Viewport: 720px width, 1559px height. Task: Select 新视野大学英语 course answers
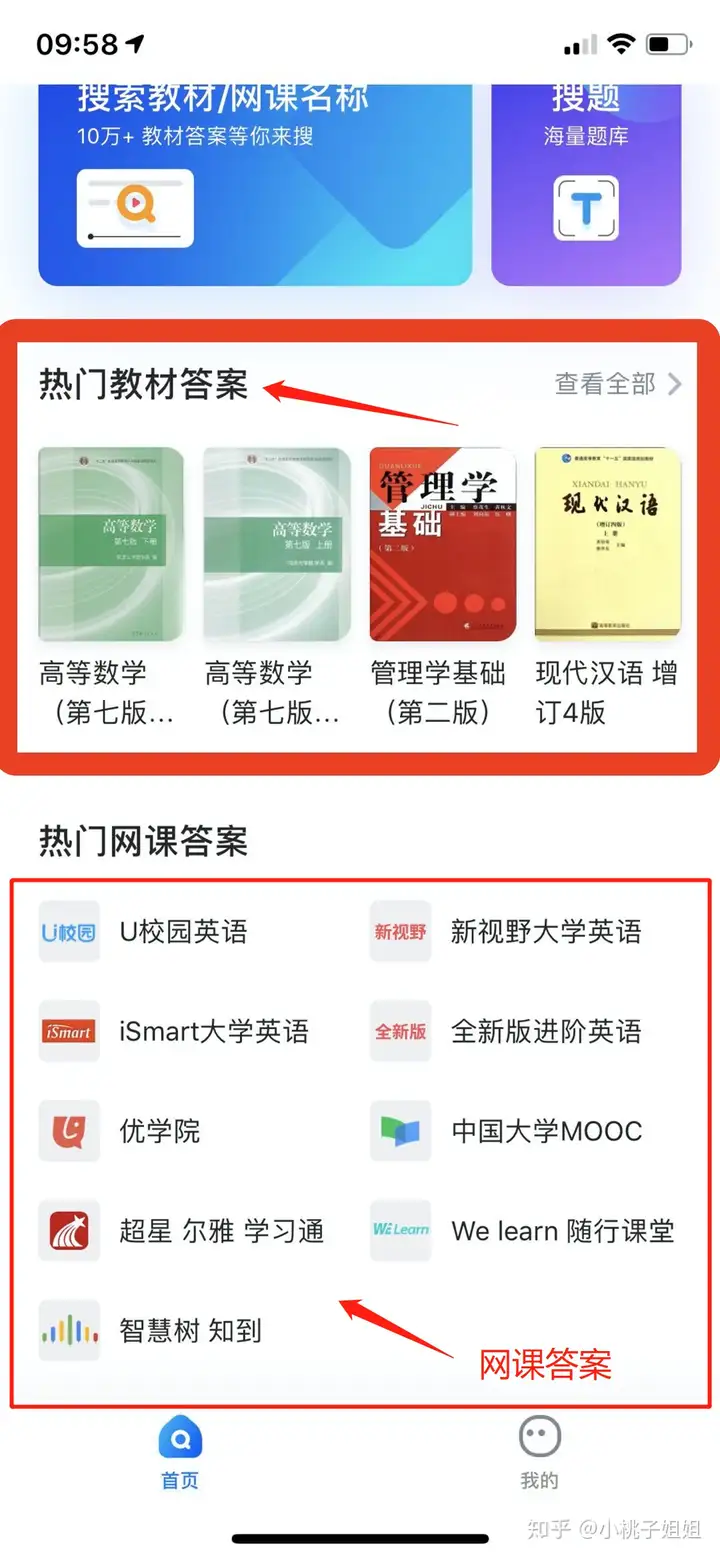pos(545,932)
